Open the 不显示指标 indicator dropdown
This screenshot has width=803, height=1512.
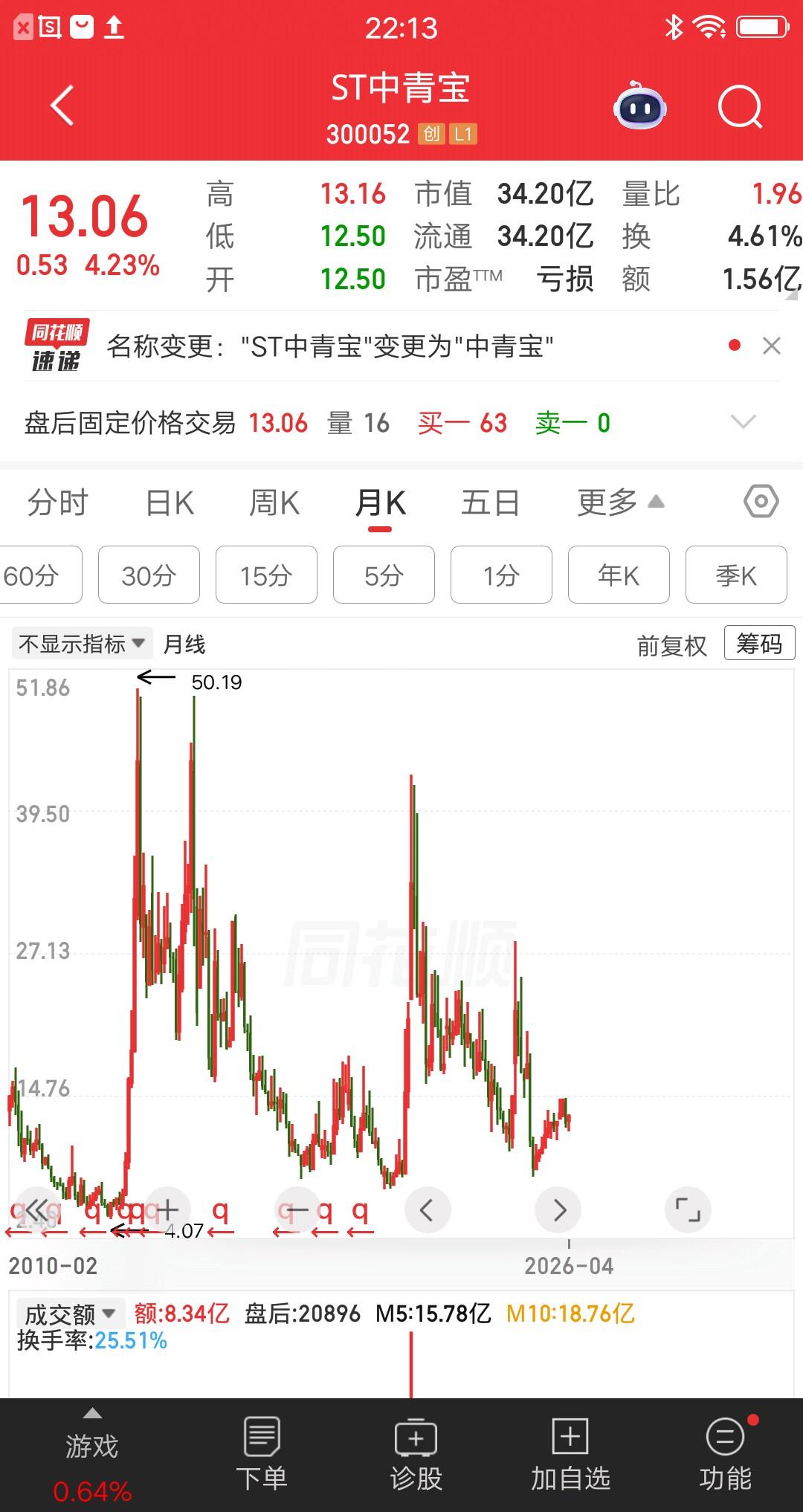click(80, 642)
